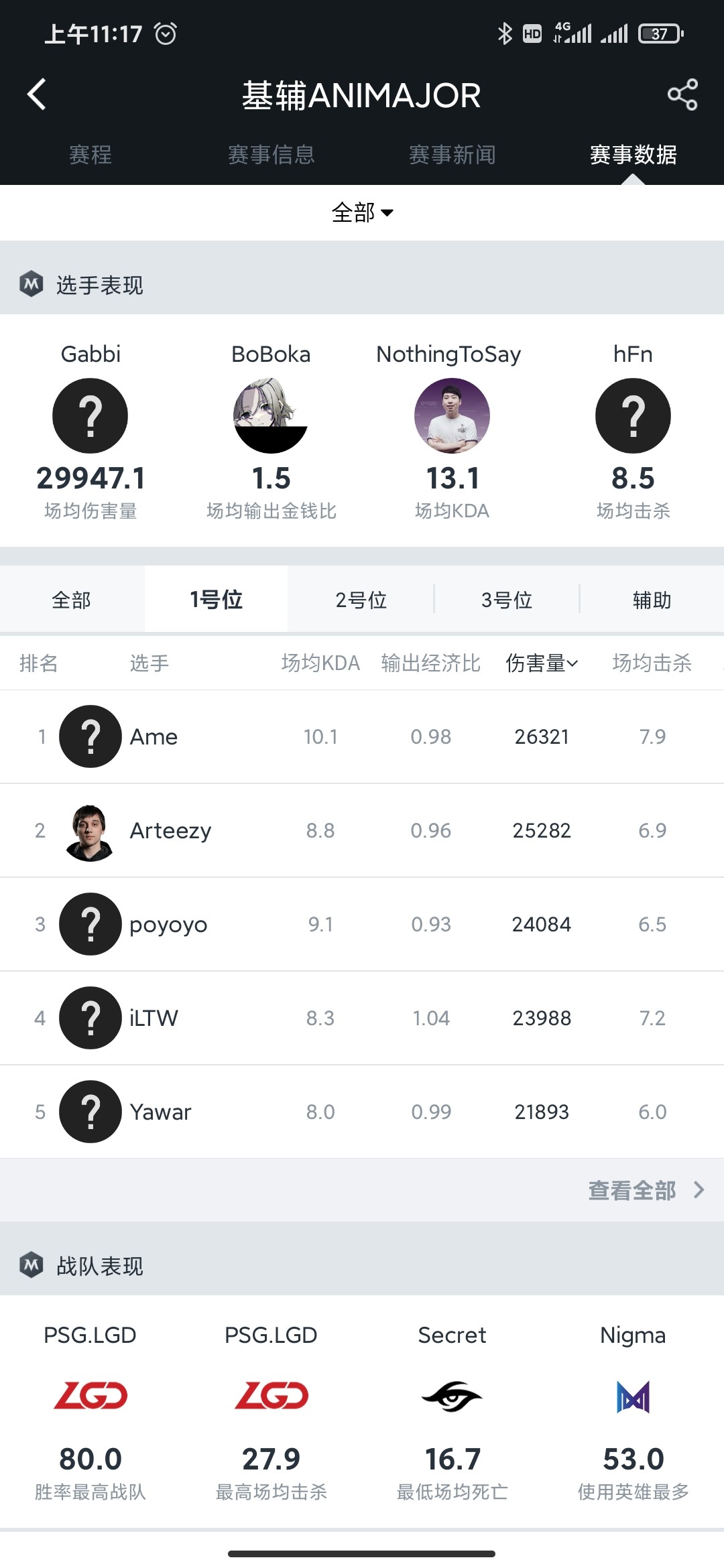
Task: Sort the table by 输出经济比
Action: [431, 663]
